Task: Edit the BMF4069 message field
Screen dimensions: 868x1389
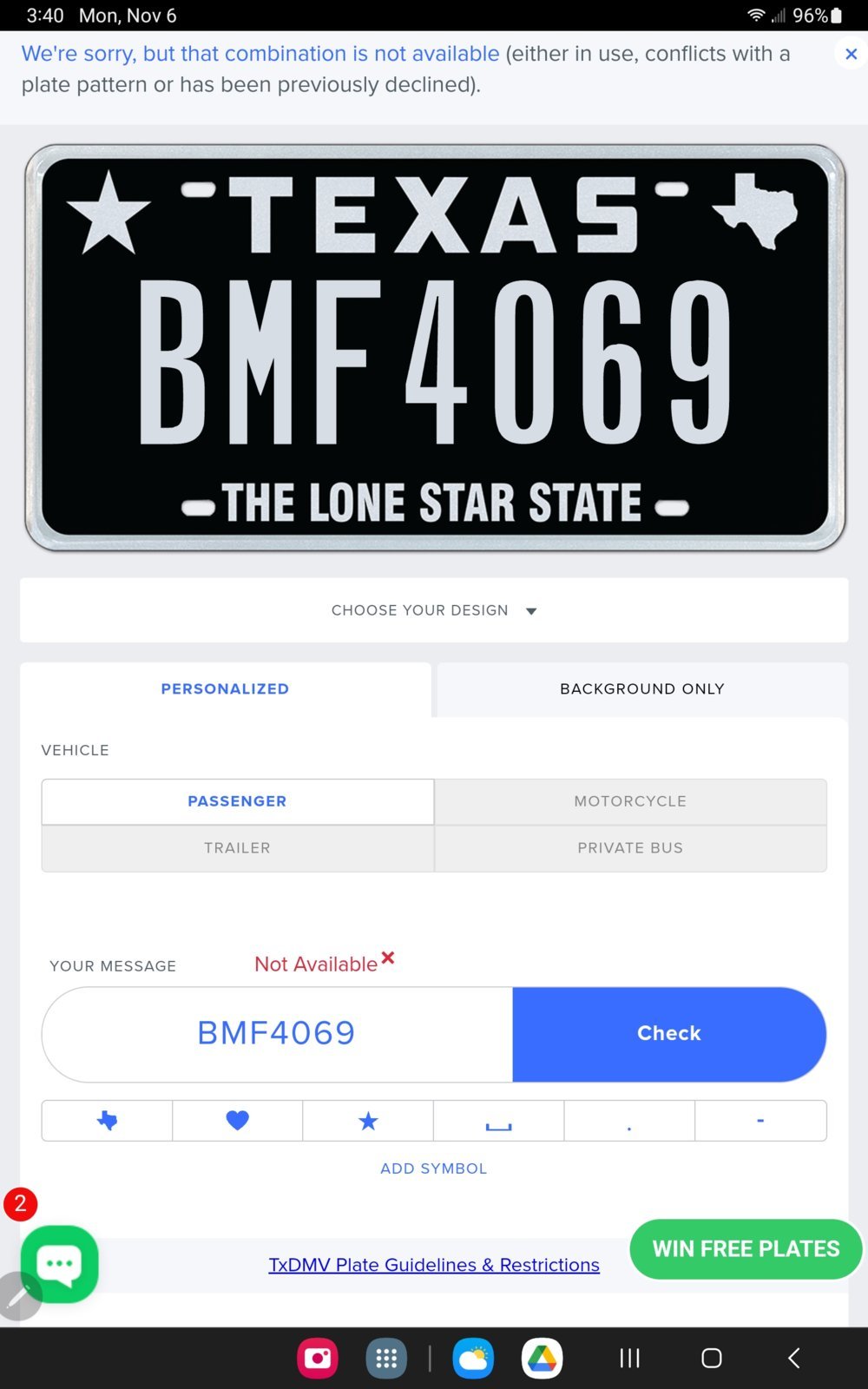Action: coord(276,1033)
